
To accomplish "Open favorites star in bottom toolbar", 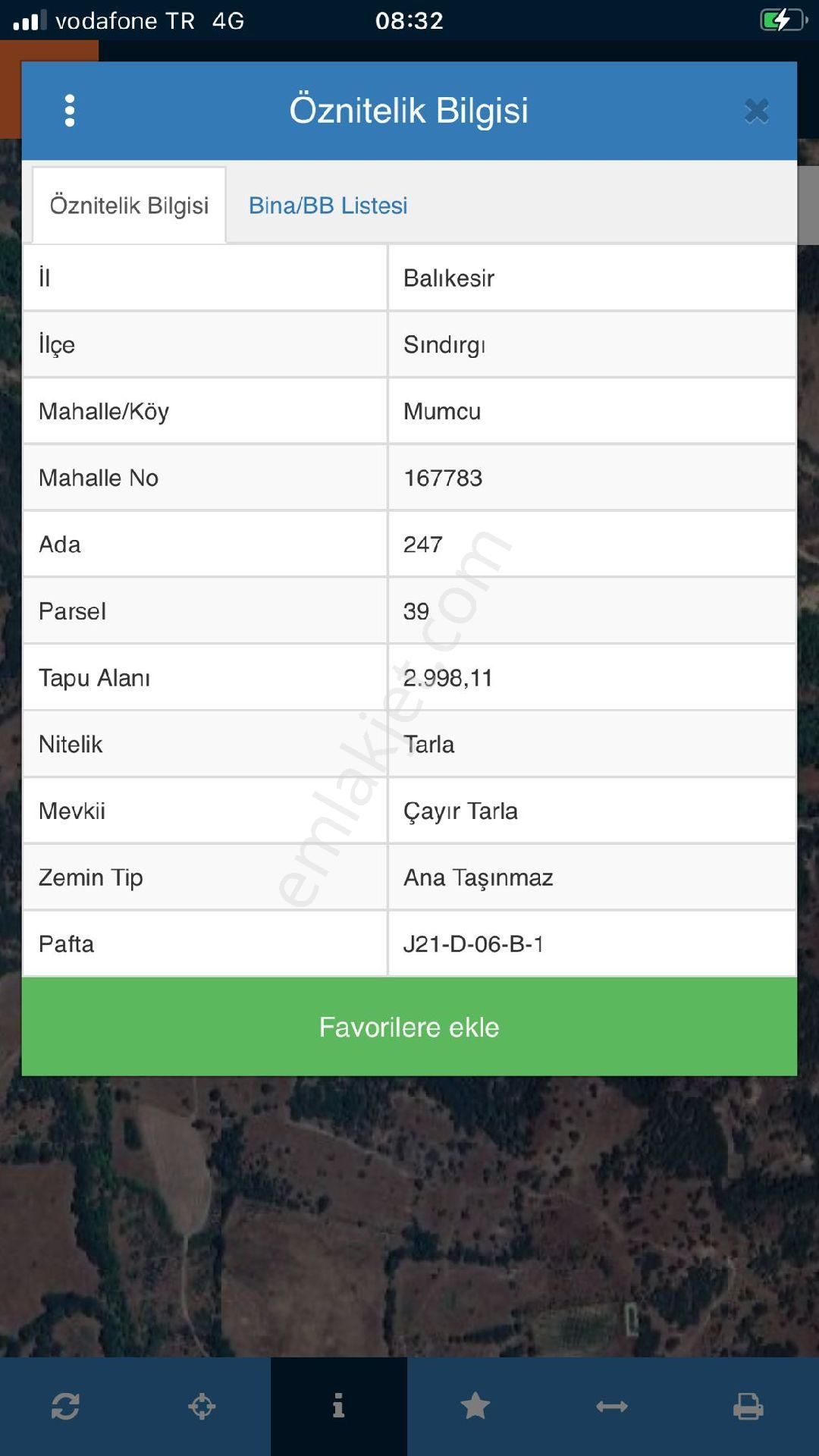I will tap(475, 1407).
